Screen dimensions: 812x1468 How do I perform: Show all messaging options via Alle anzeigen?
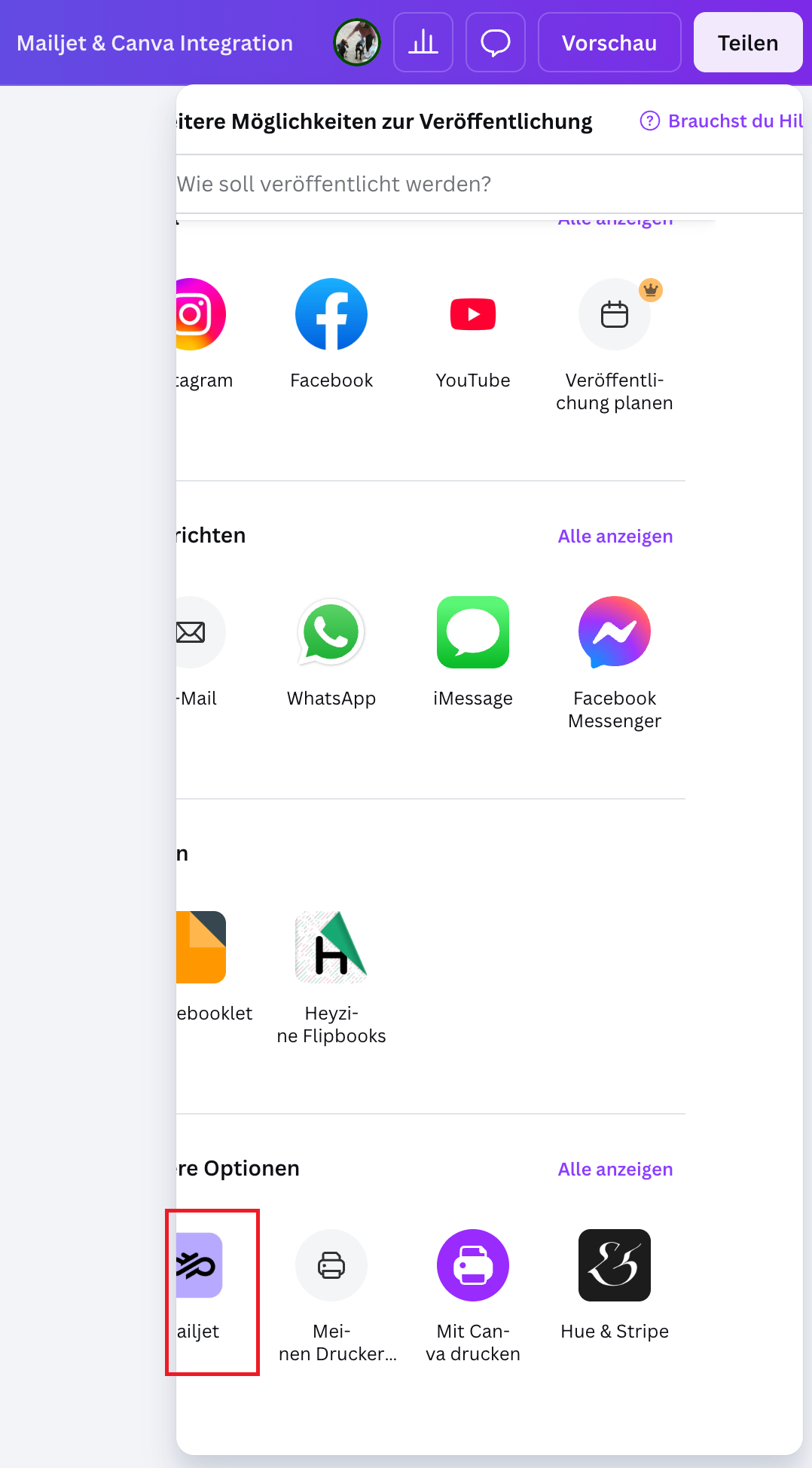coord(615,537)
